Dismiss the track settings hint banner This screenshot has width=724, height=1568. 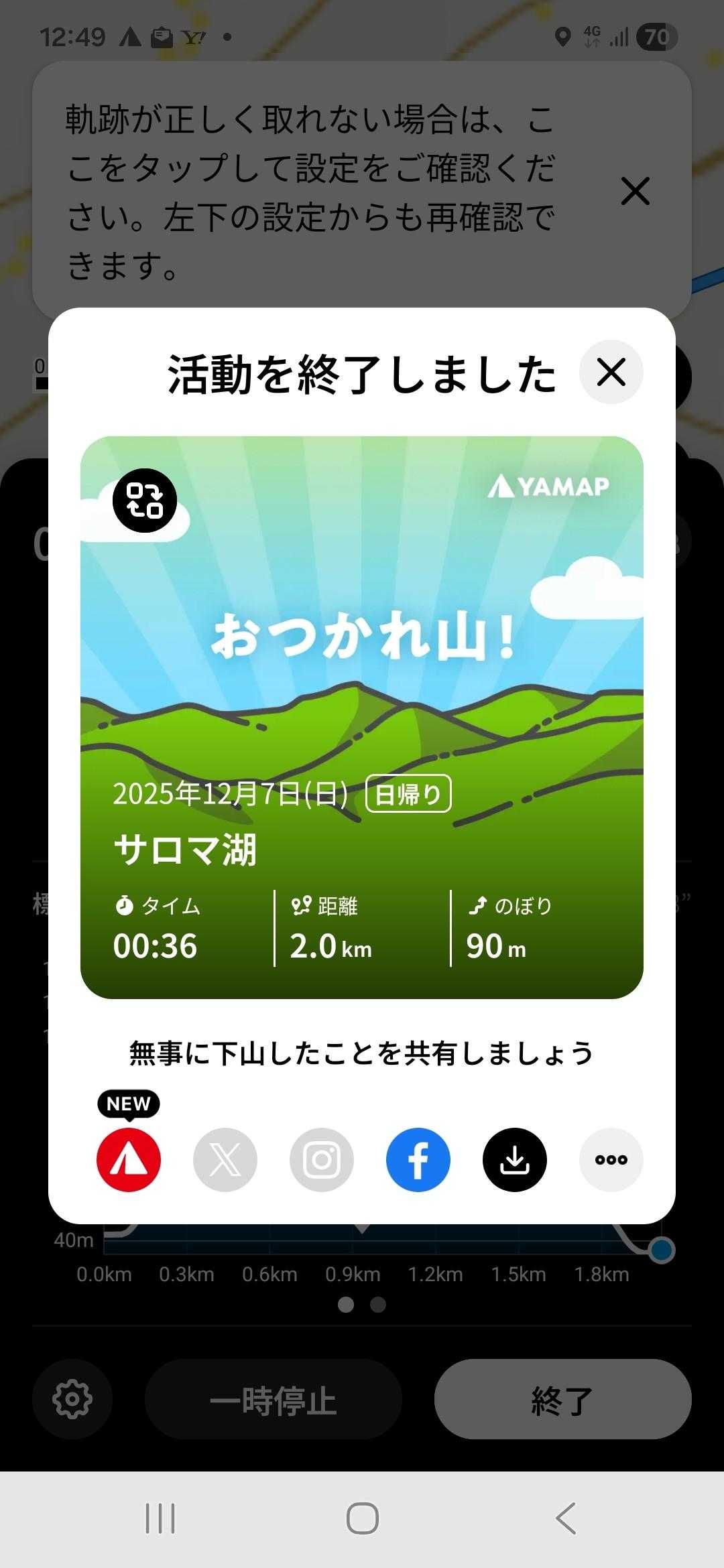(x=635, y=192)
